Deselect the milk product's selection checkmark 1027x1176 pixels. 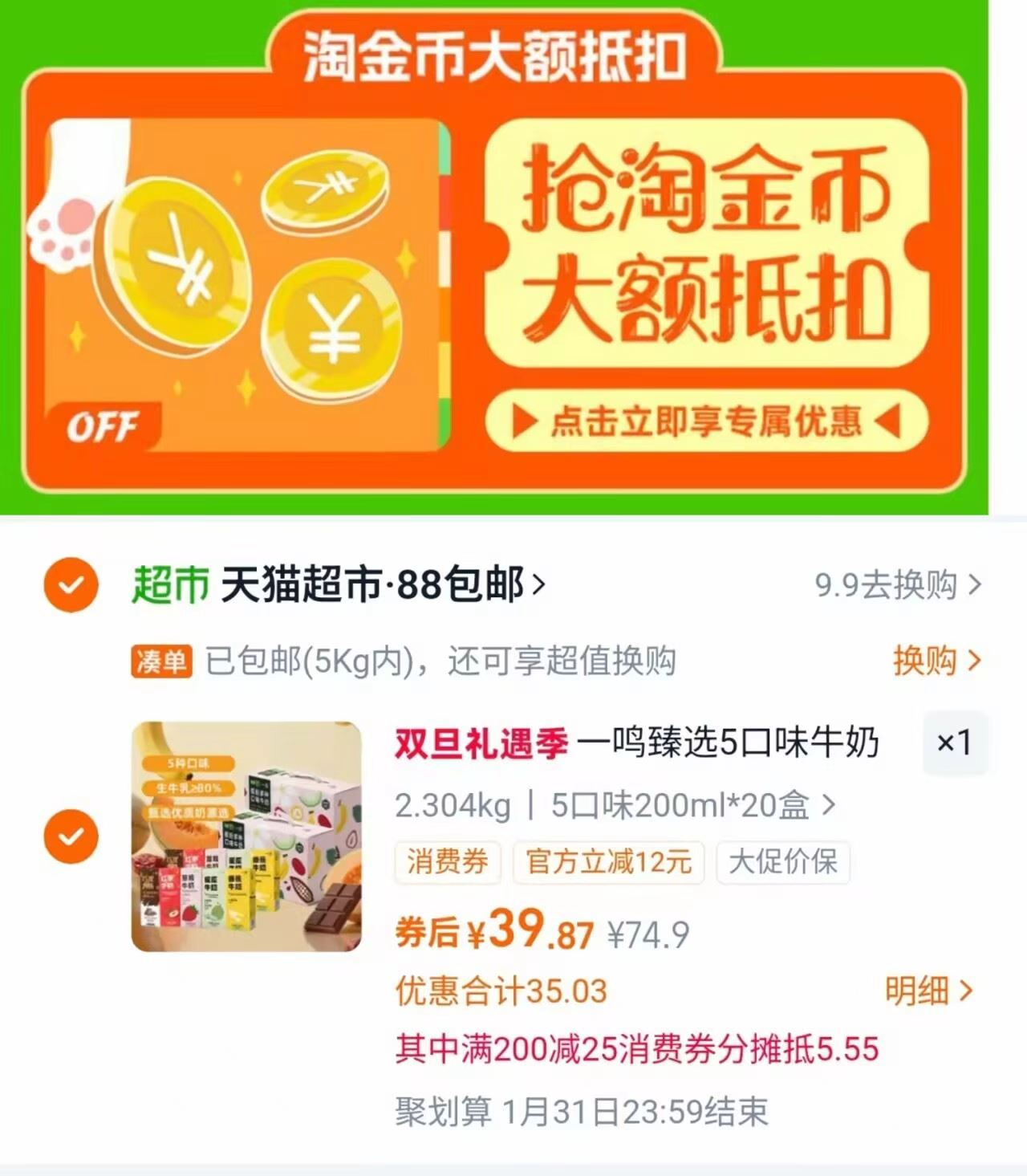(x=71, y=836)
